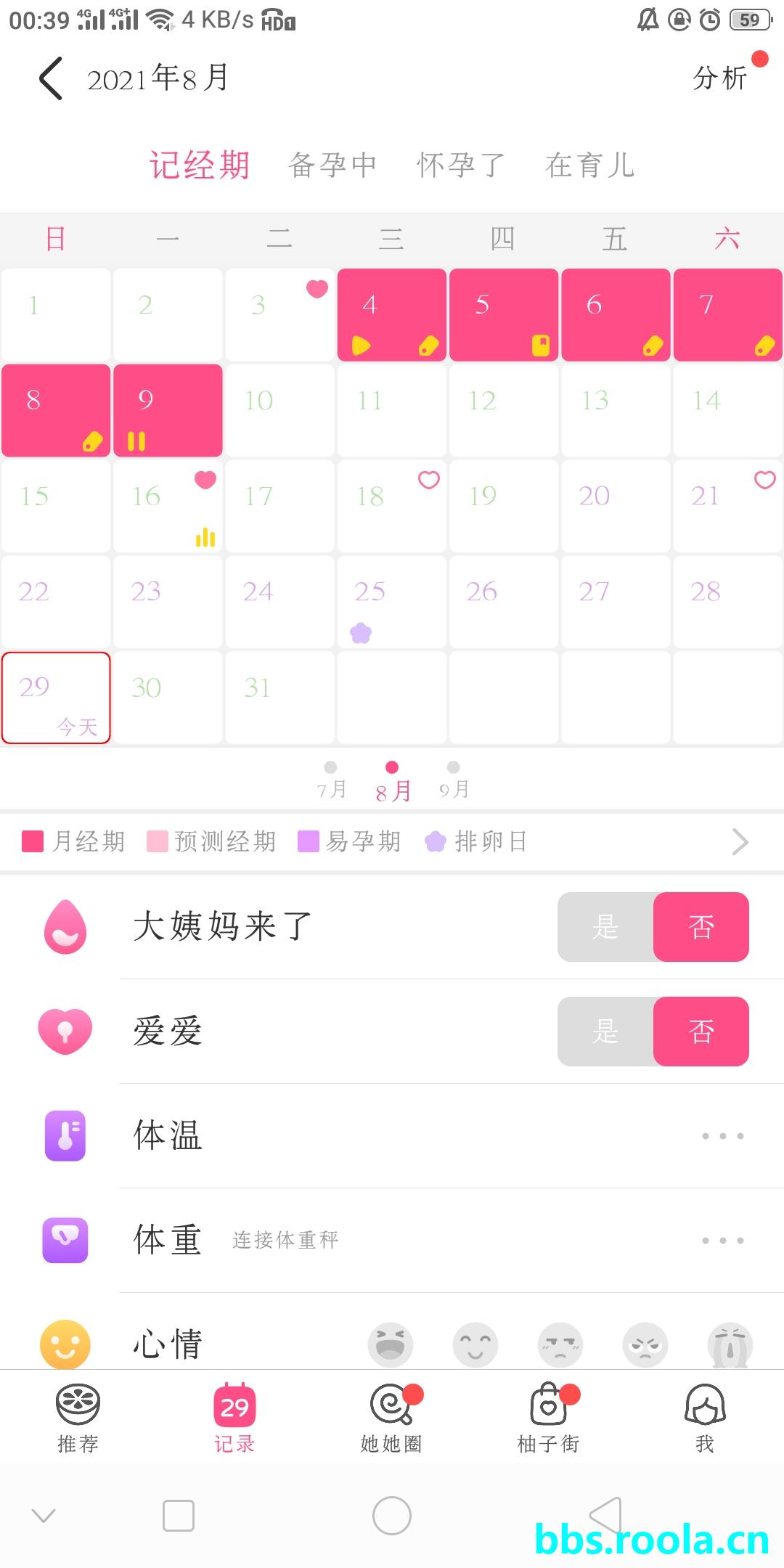Open 我 profile tab
This screenshot has width=784, height=1568.
pos(705,1418)
